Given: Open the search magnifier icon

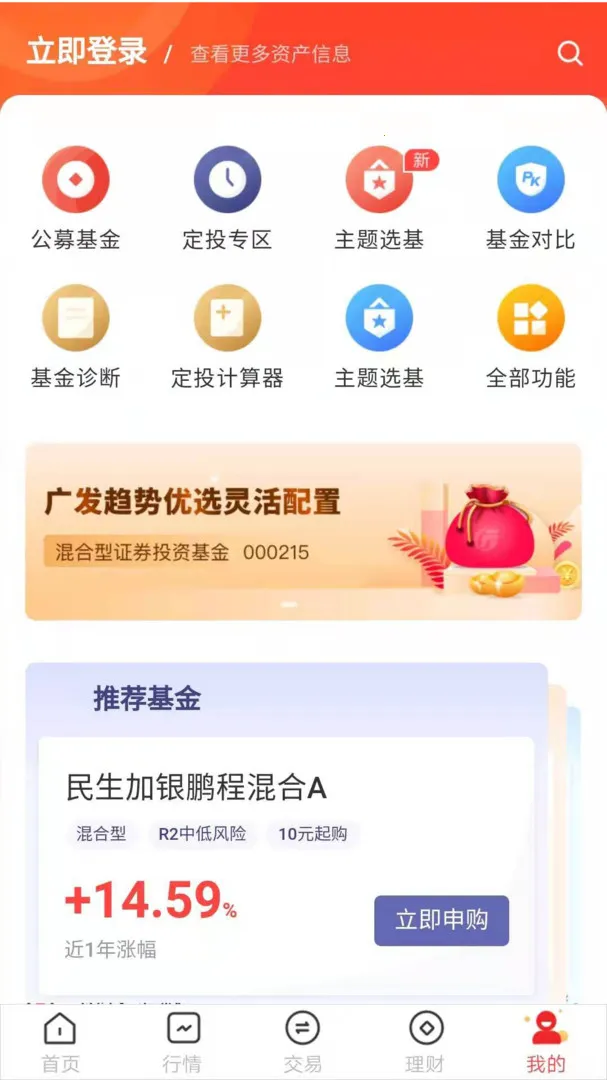Looking at the screenshot, I should 570,54.
